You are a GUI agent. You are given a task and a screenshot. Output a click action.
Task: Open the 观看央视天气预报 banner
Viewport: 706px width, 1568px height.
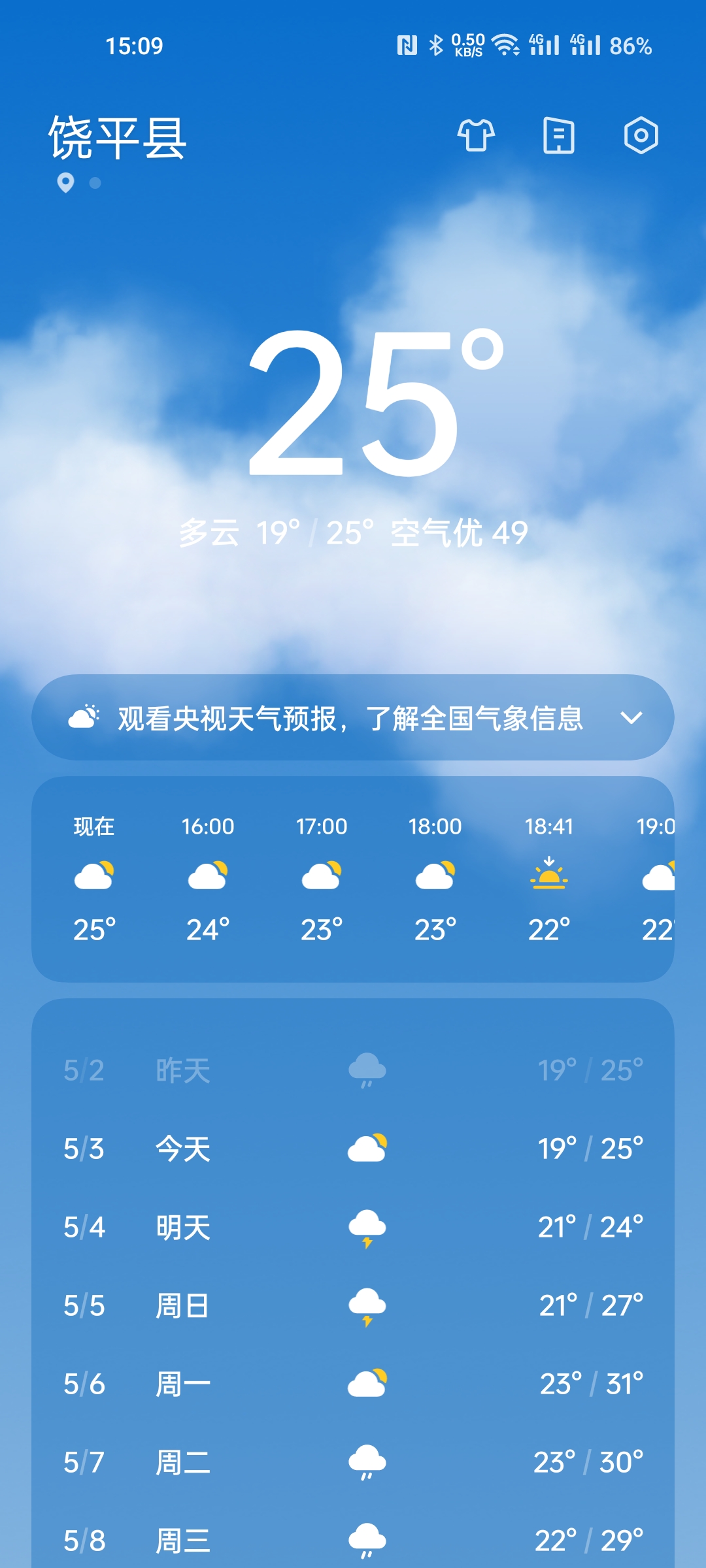pos(350,718)
